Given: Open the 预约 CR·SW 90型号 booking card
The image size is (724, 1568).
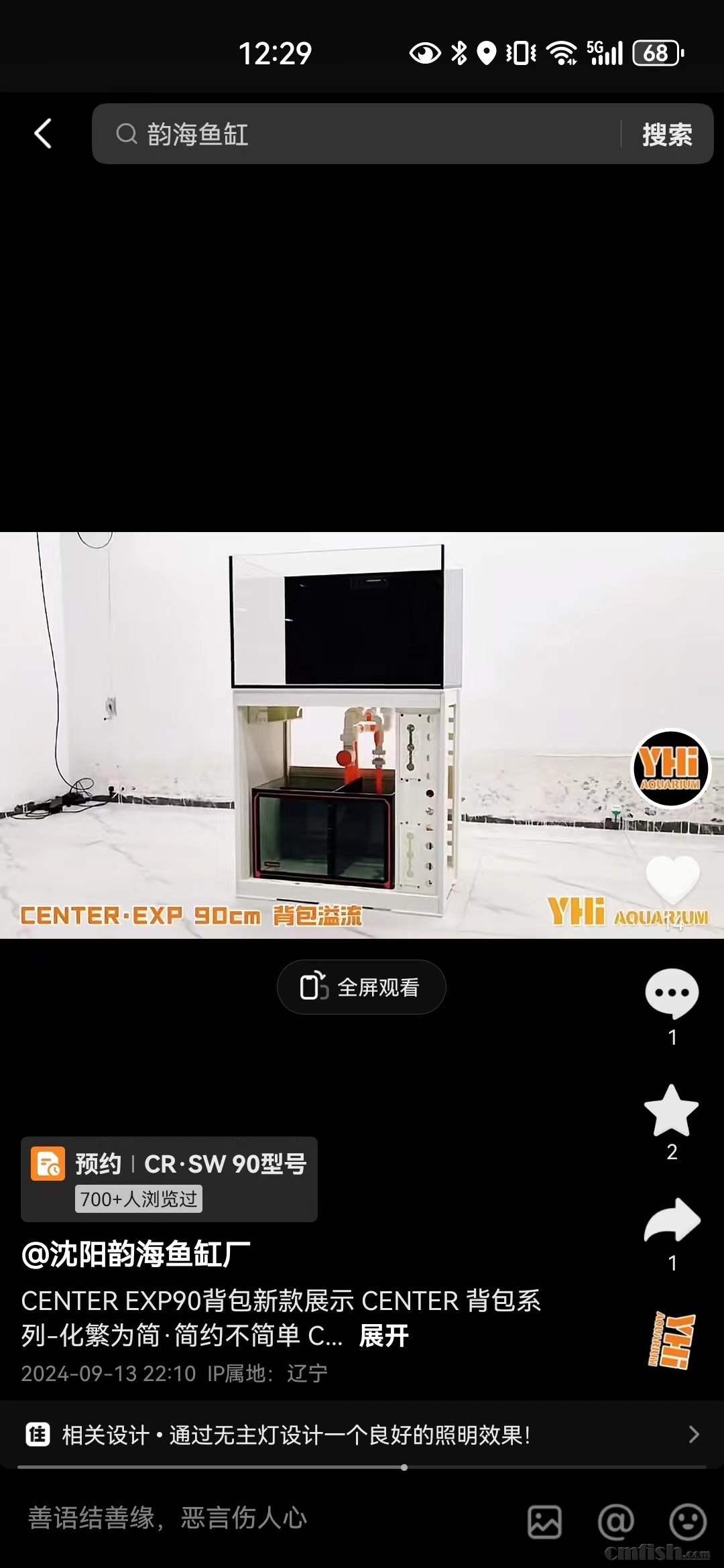Looking at the screenshot, I should click(169, 1179).
